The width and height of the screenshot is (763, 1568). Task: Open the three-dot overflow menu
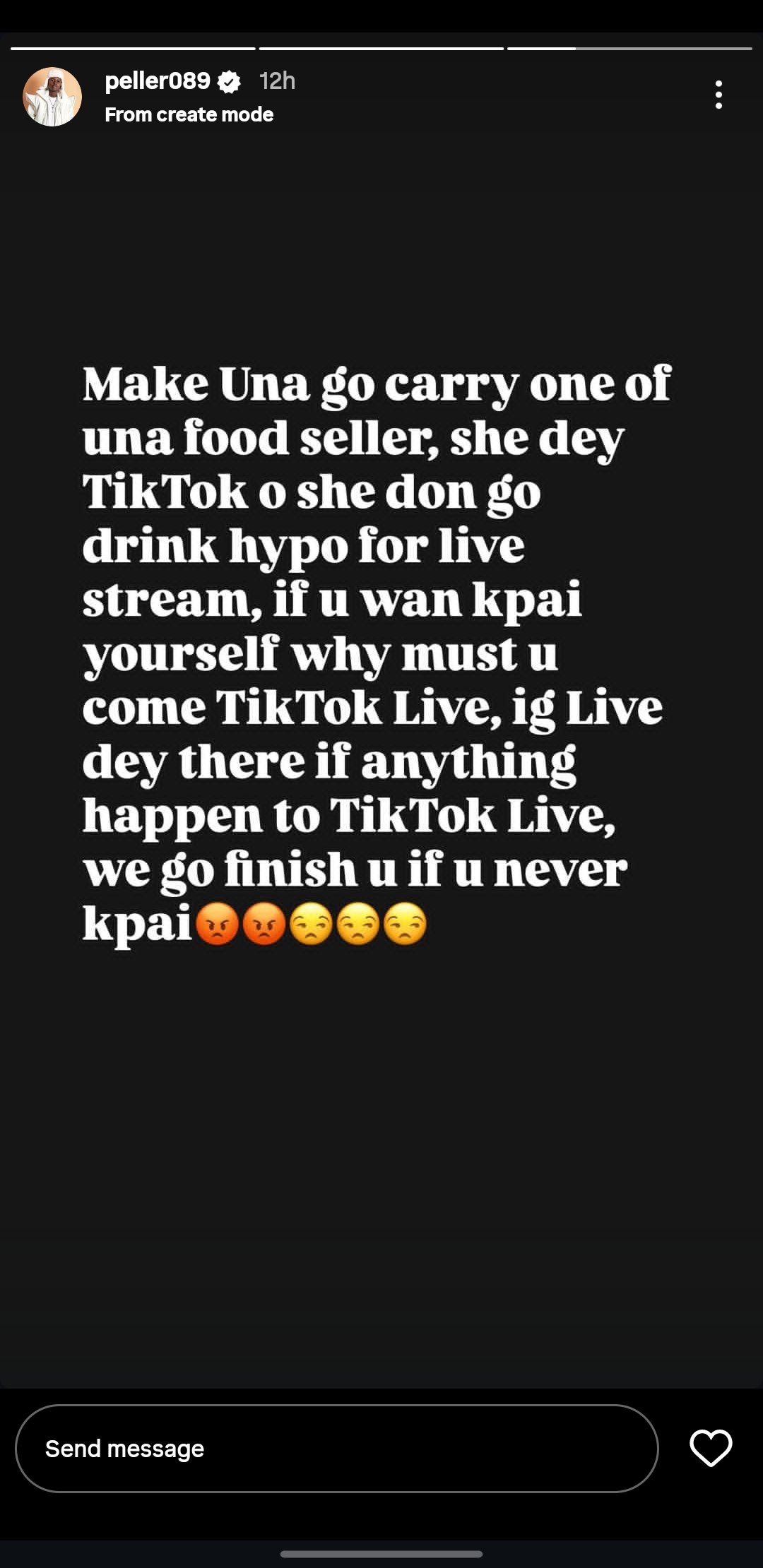(718, 95)
